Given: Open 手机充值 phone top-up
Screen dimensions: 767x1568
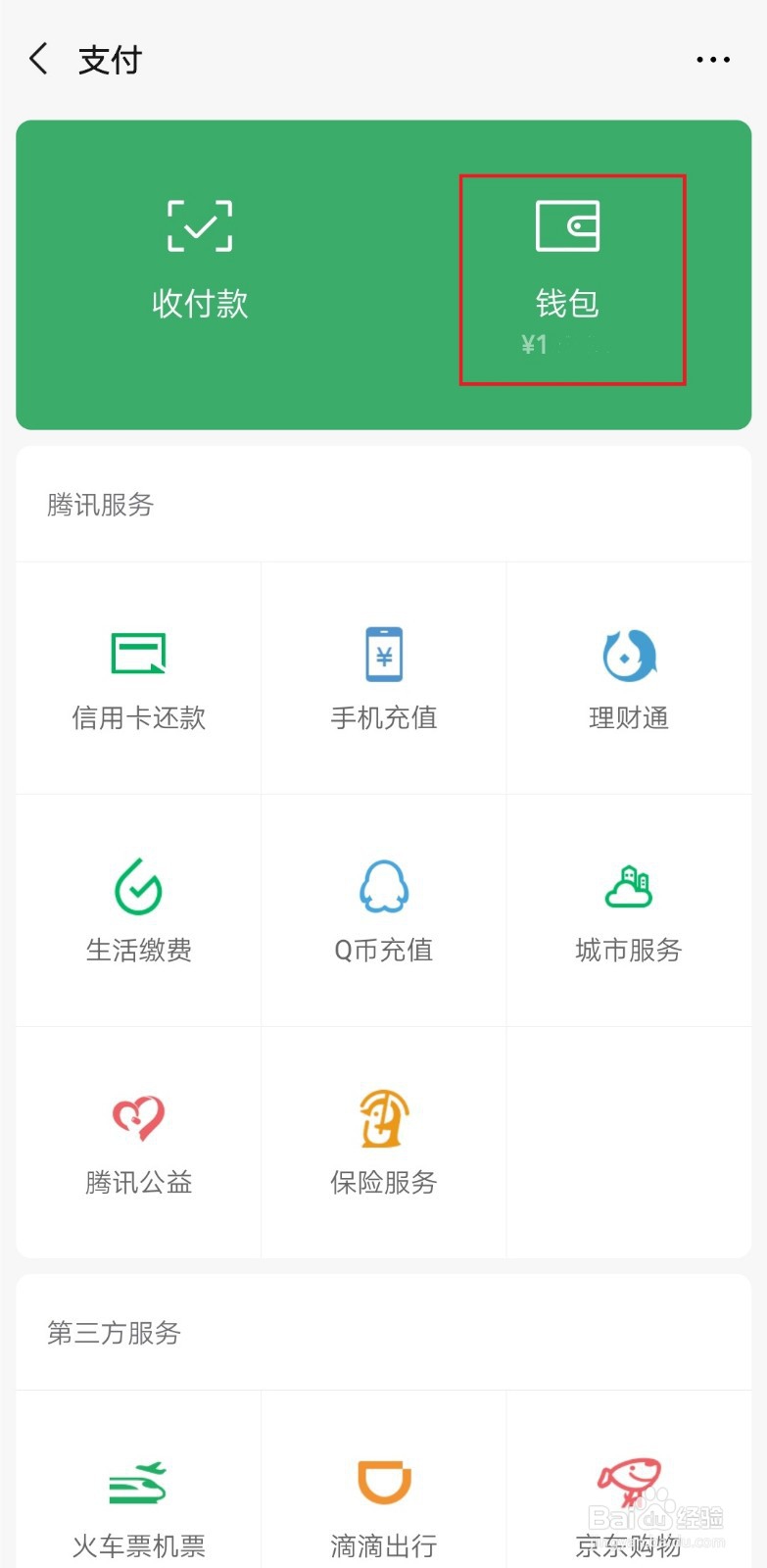Looking at the screenshot, I should click(383, 679).
